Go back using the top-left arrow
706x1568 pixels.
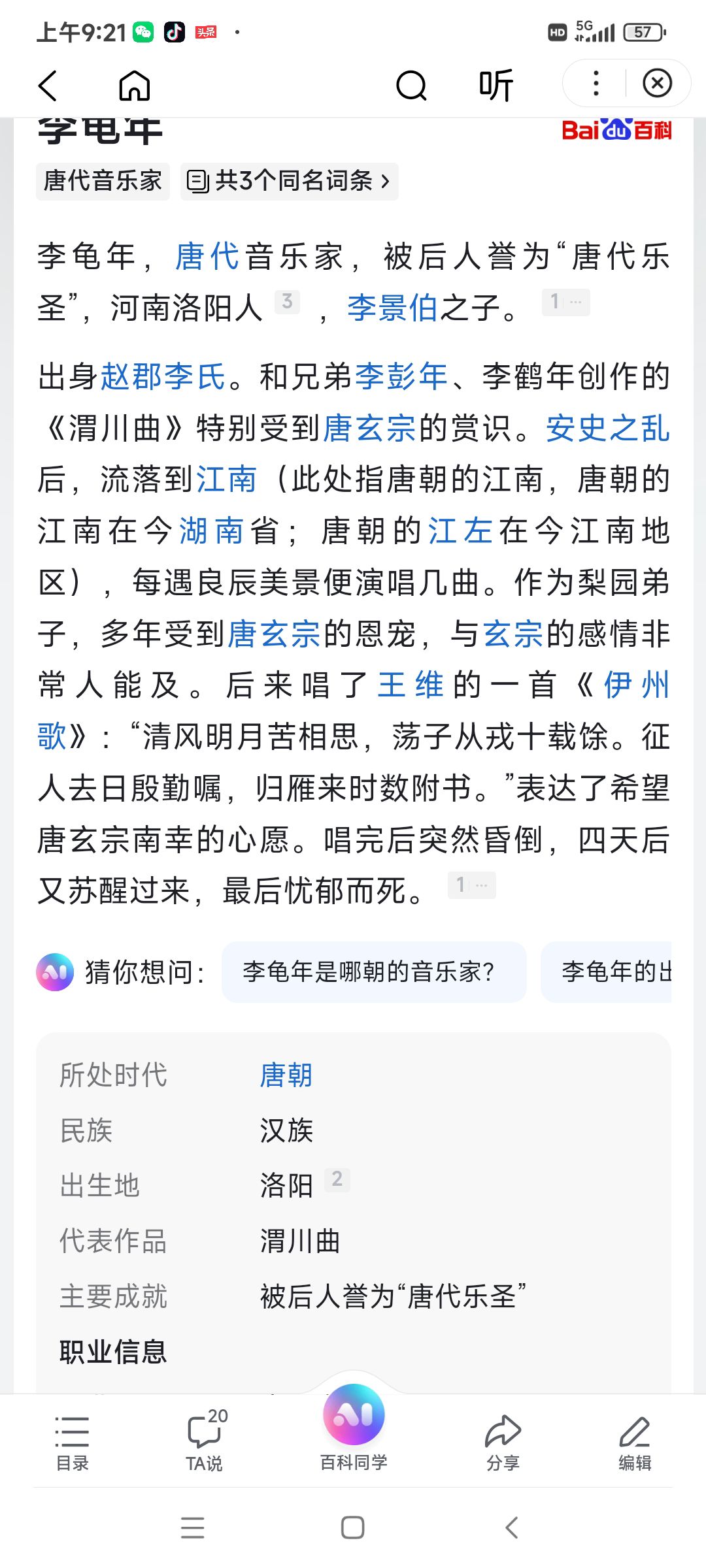(x=48, y=86)
